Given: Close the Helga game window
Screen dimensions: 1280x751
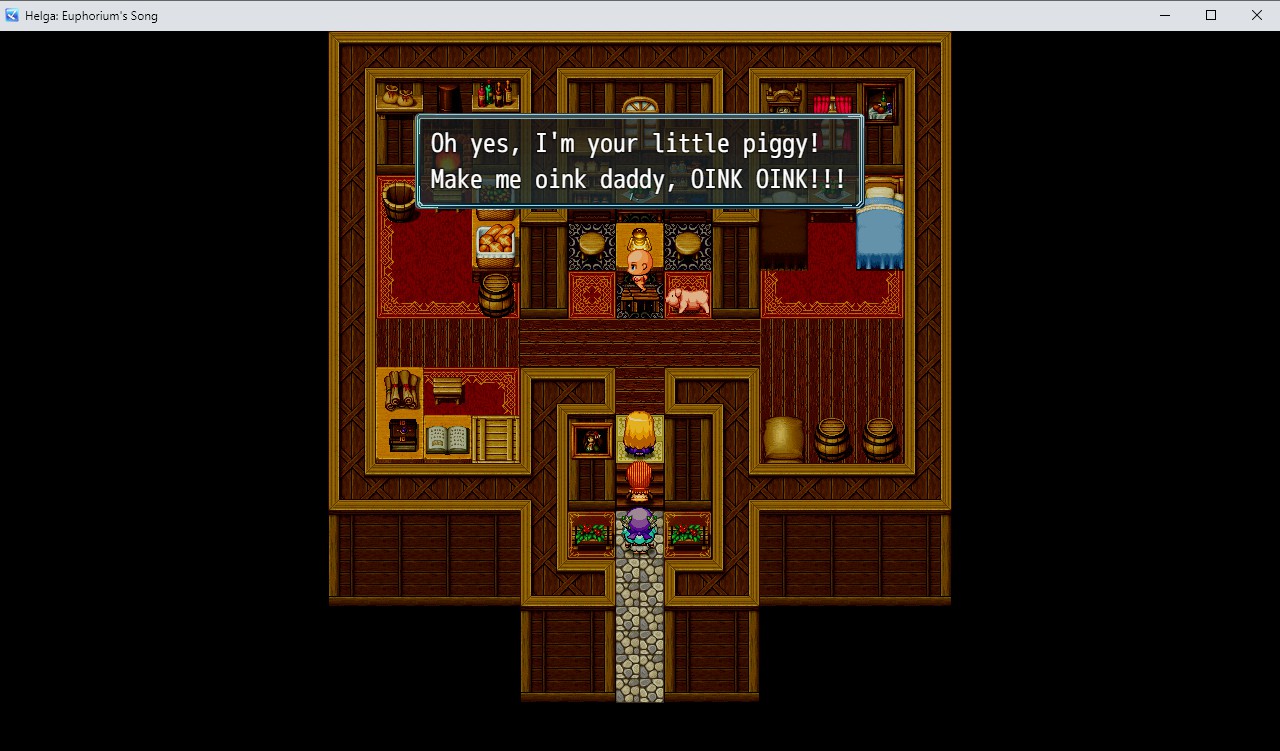Looking at the screenshot, I should (x=1256, y=15).
